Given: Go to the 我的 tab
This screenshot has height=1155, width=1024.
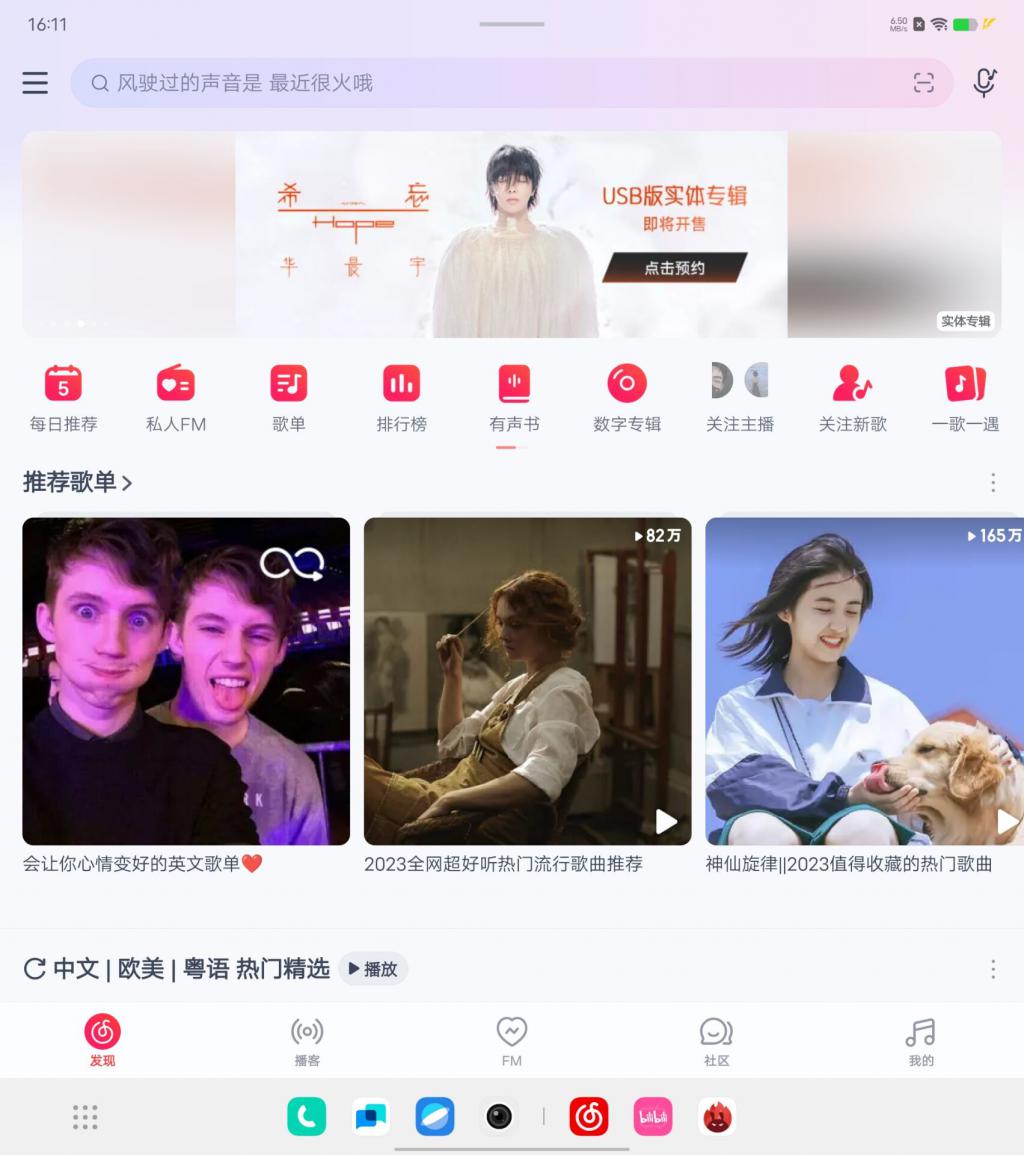Looking at the screenshot, I should (x=920, y=1041).
